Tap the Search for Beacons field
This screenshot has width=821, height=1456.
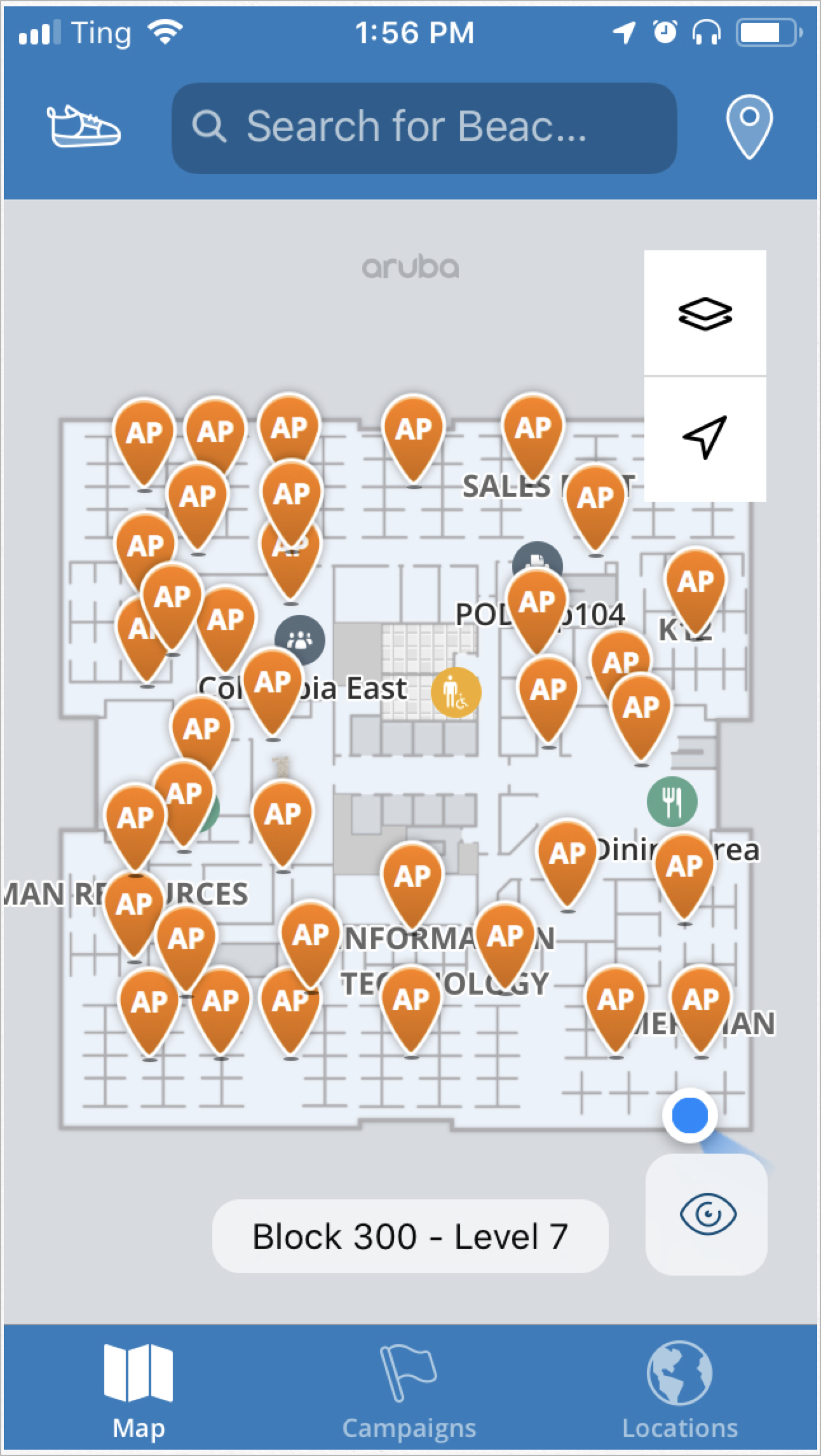tap(426, 127)
